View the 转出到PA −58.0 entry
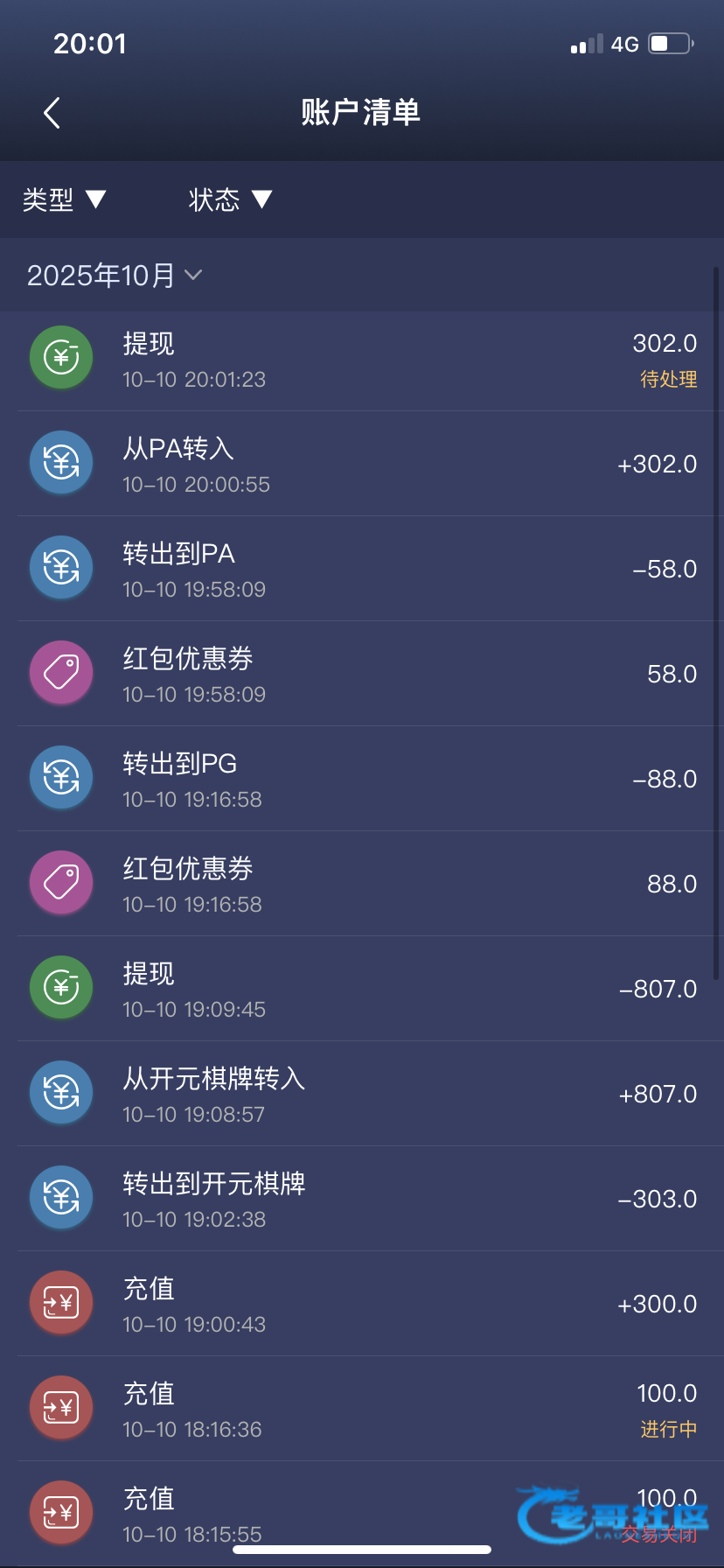The height and width of the screenshot is (1568, 724). click(x=362, y=569)
